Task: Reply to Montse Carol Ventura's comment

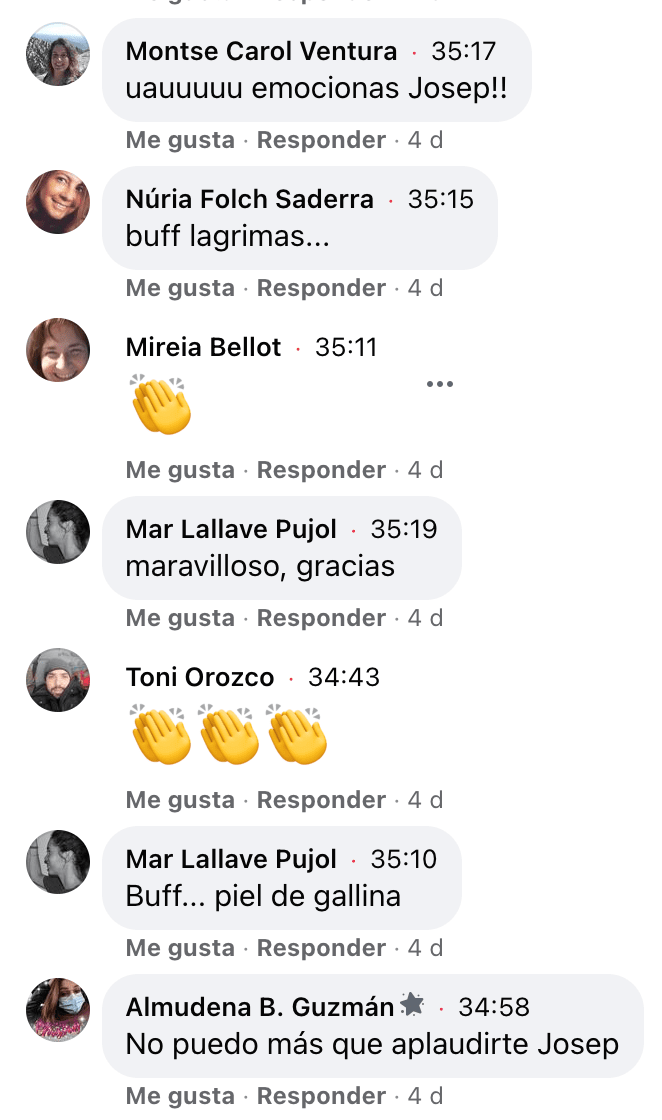Action: point(321,140)
